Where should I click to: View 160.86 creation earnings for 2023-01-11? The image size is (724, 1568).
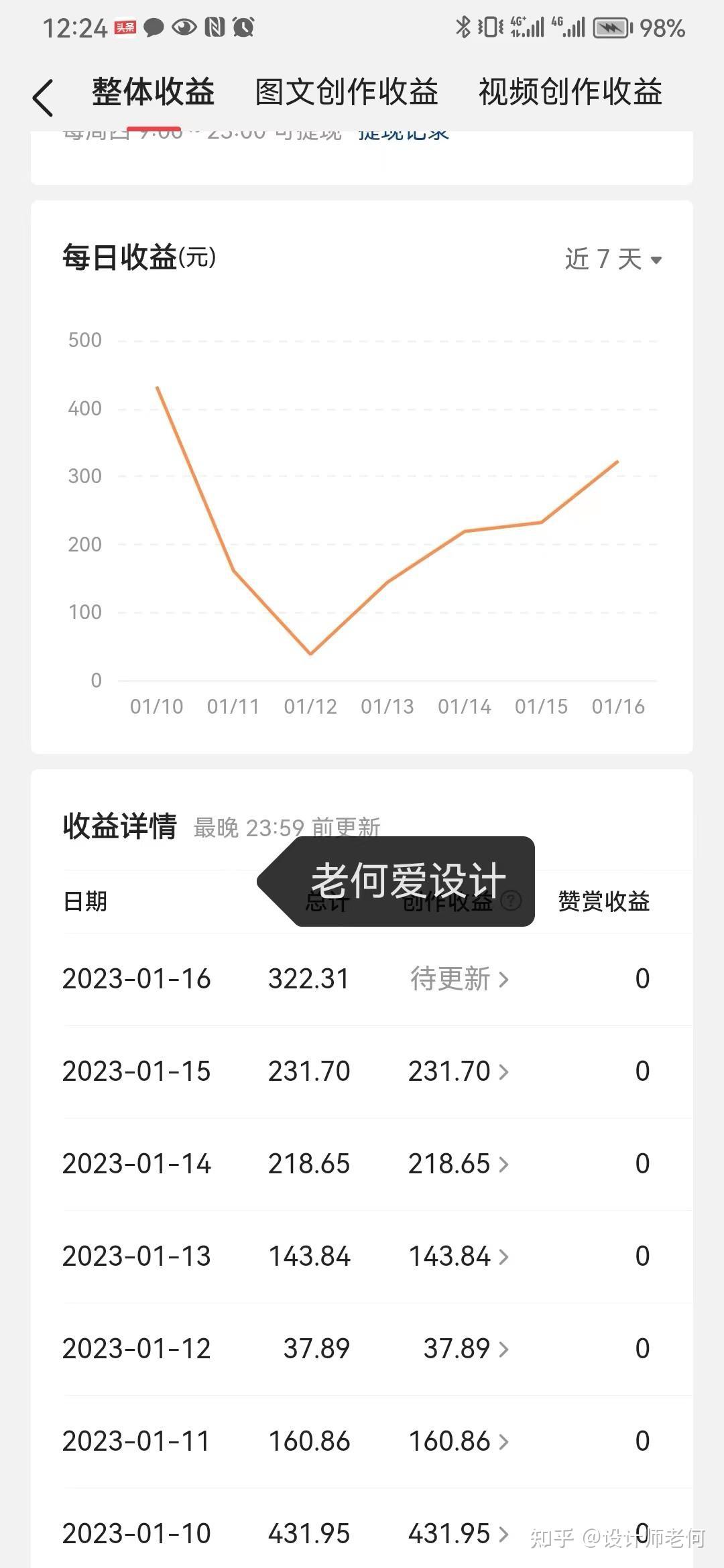[459, 1441]
